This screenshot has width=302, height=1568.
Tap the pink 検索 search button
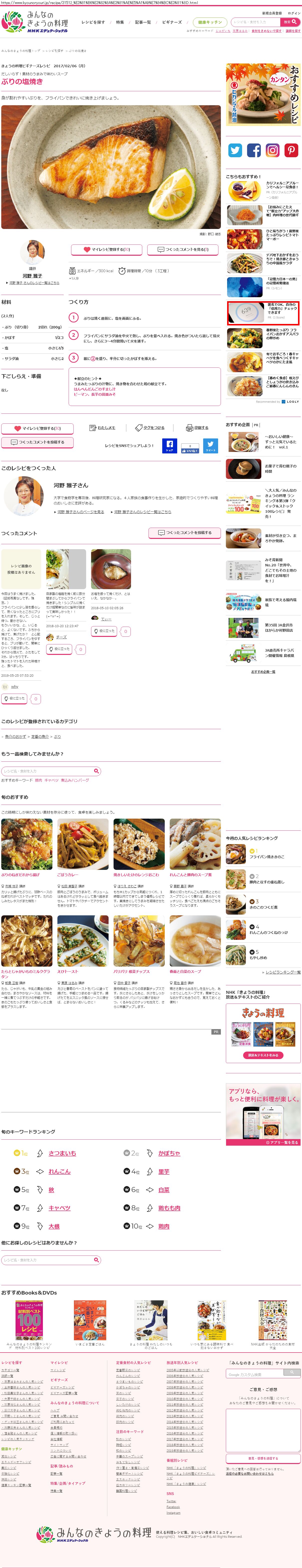click(288, 22)
